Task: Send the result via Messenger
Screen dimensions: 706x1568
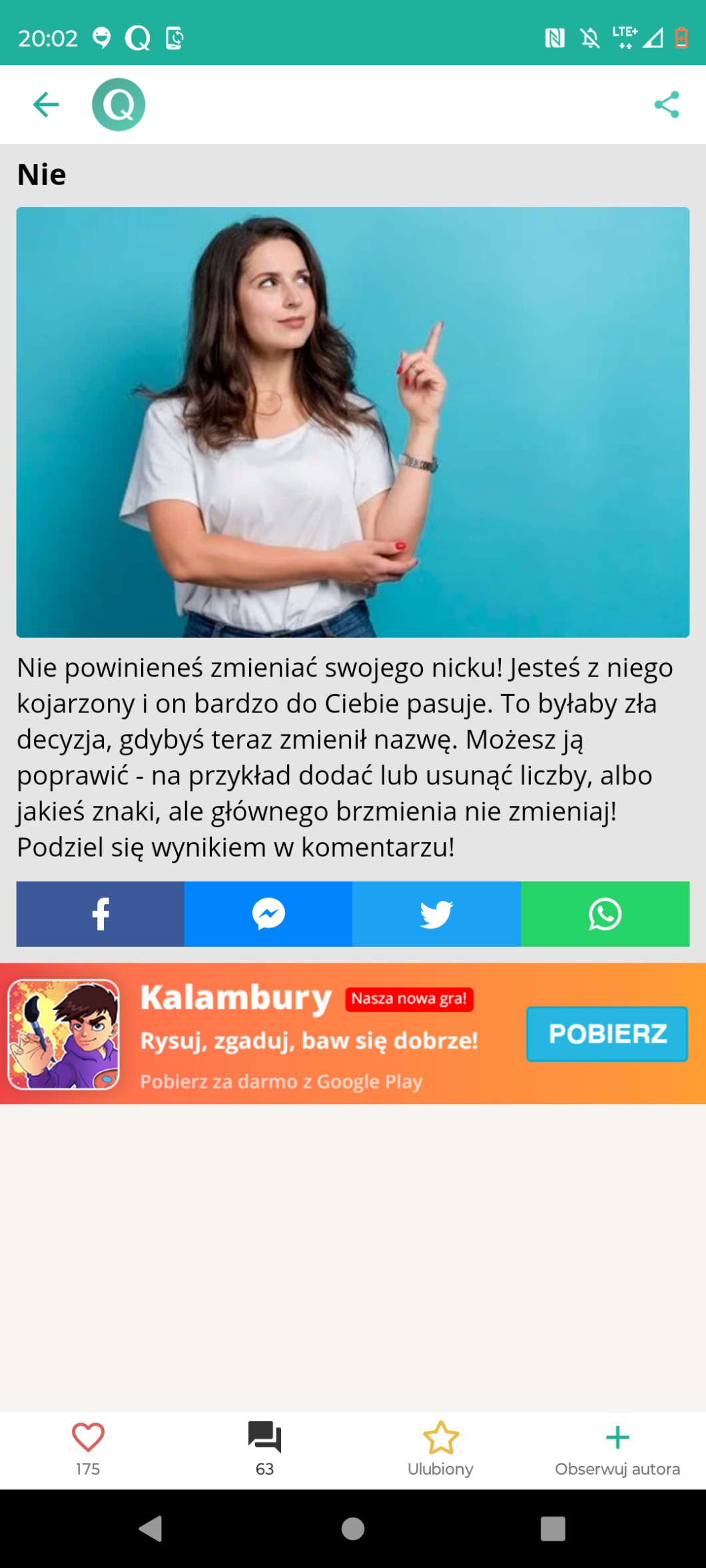Action: 268,914
